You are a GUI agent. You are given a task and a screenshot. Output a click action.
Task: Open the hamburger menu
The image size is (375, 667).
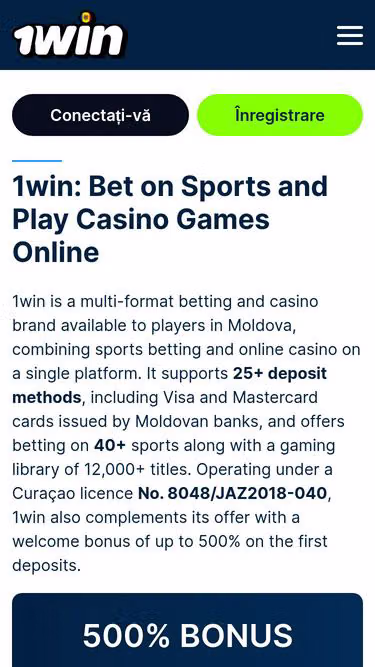click(350, 35)
